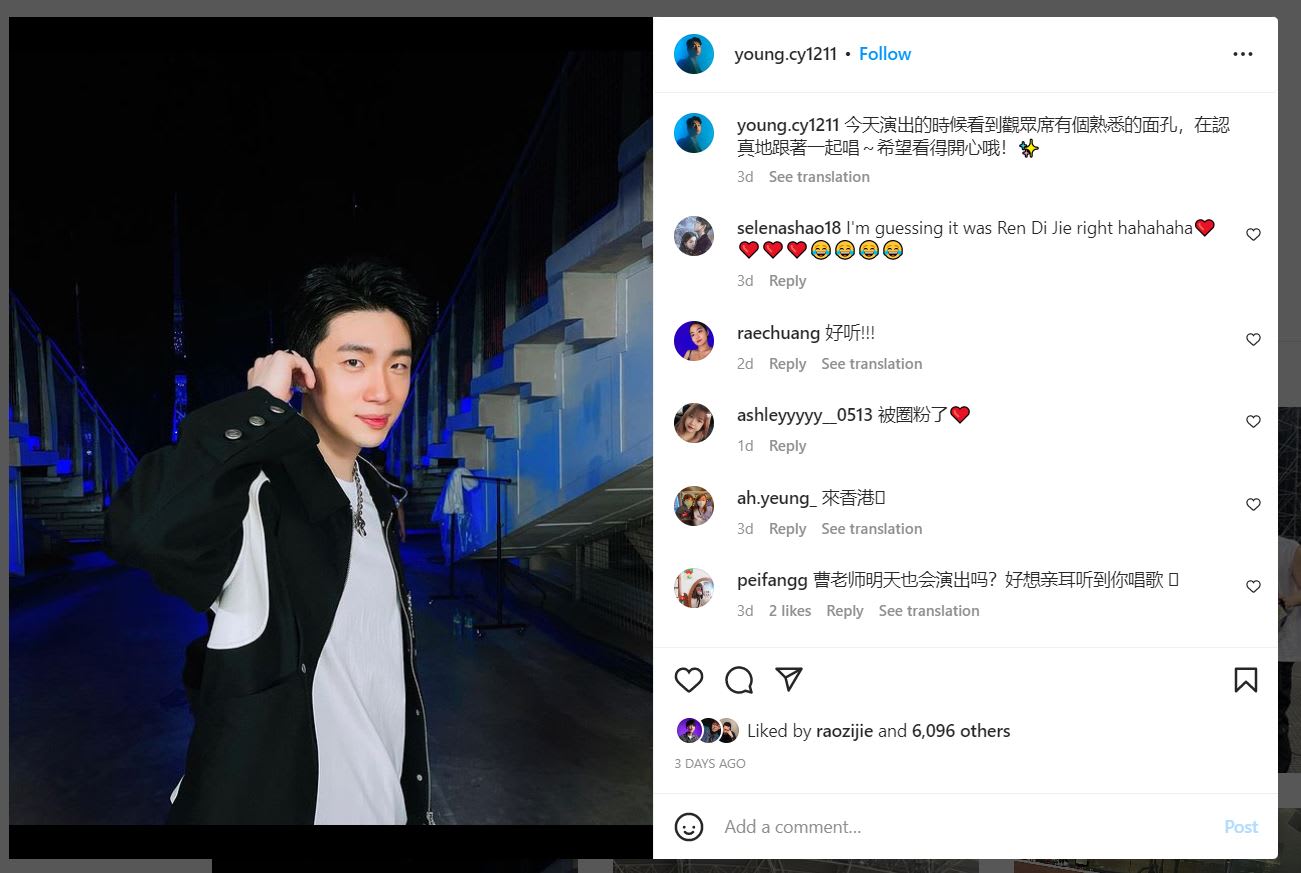Open the comment bubble icon
This screenshot has height=873, width=1301.
pos(739,680)
